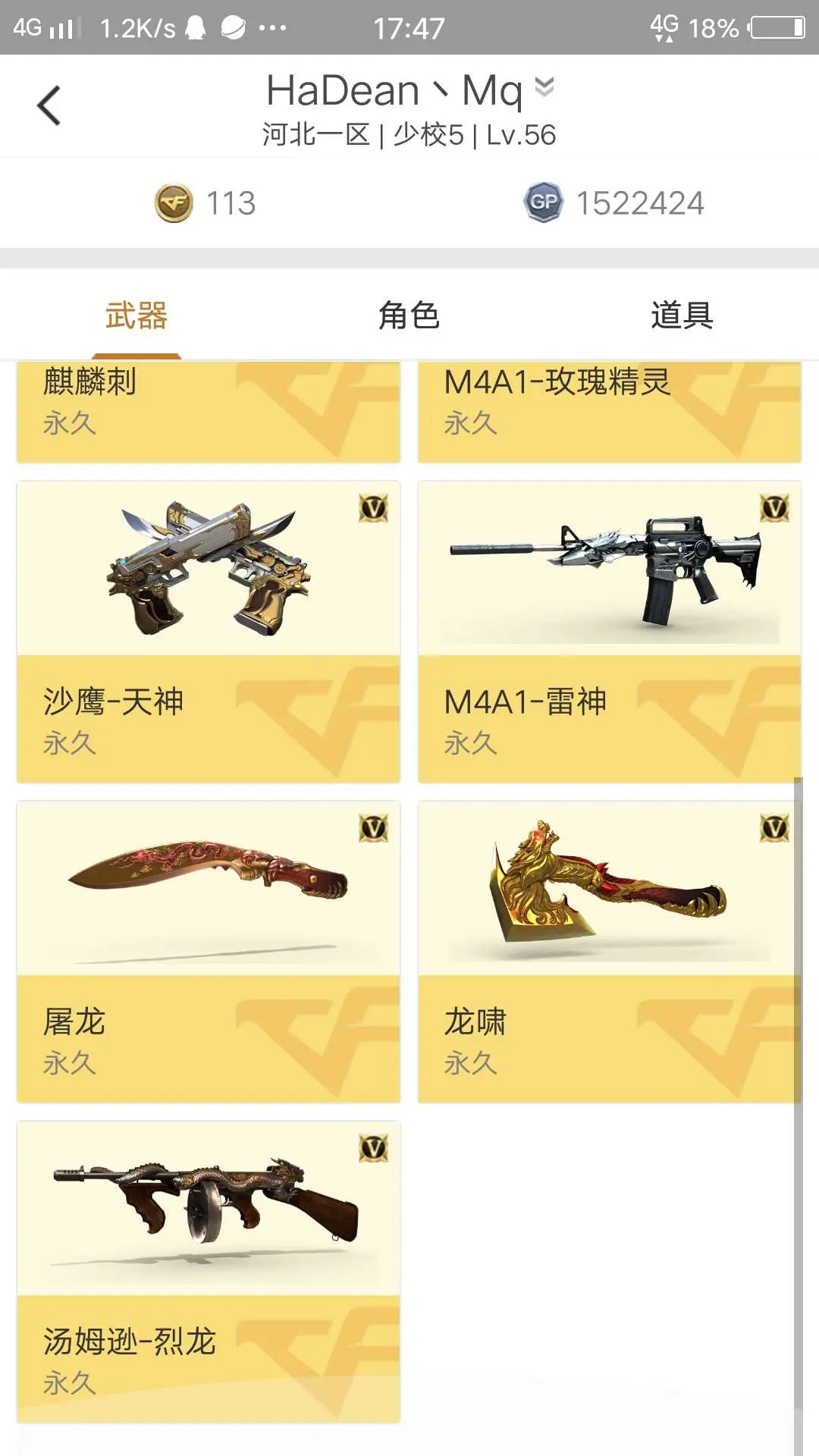Open the M4A1-雷神 weapon card
The width and height of the screenshot is (819, 1456).
610,632
